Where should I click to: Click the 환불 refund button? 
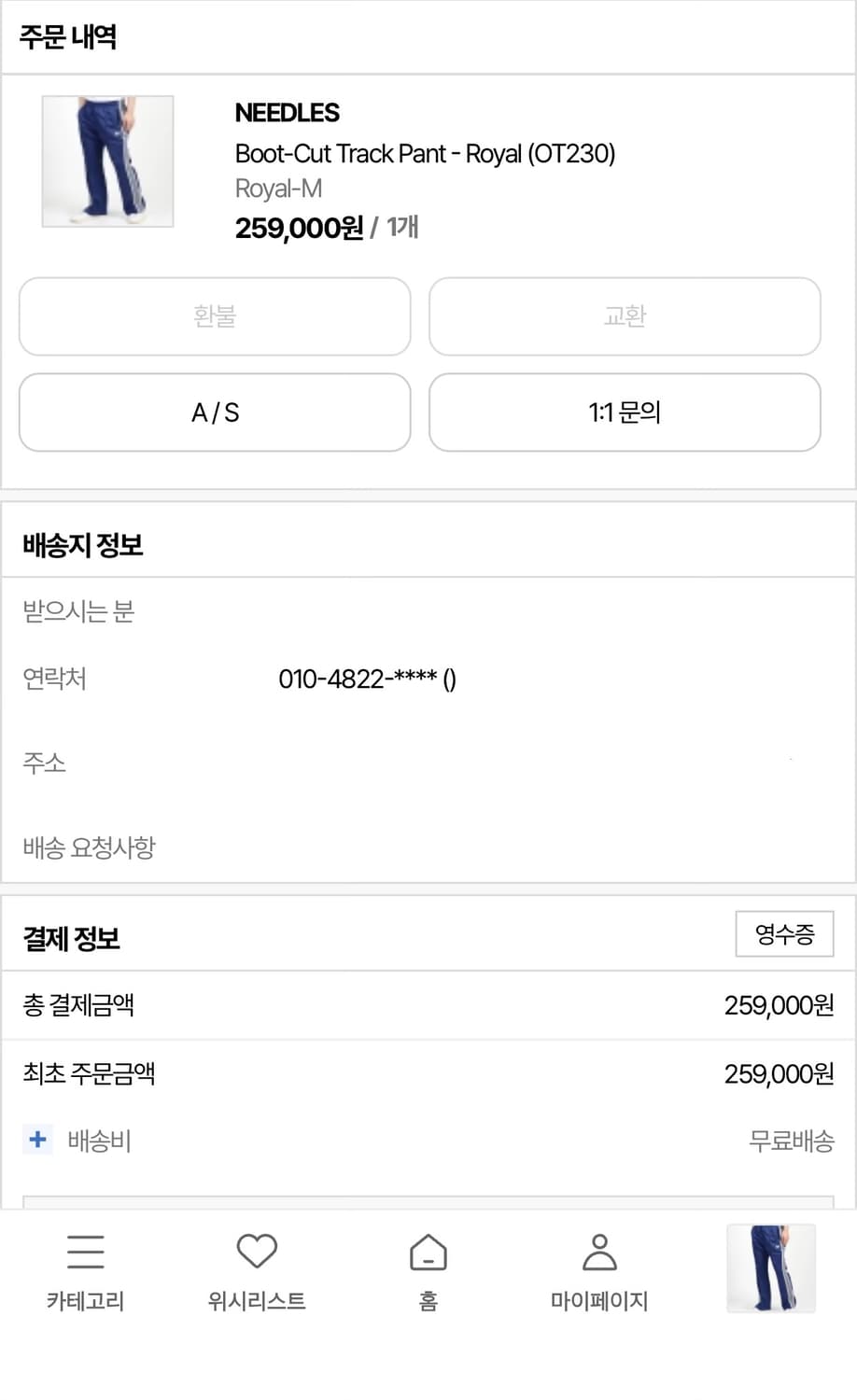tap(214, 316)
